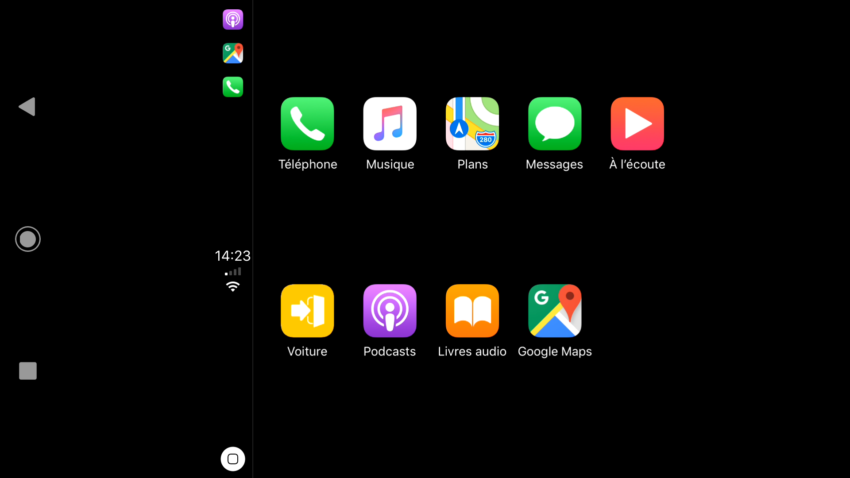This screenshot has height=478, width=850.
Task: Open À l'écoute now playing
Action: tap(637, 124)
